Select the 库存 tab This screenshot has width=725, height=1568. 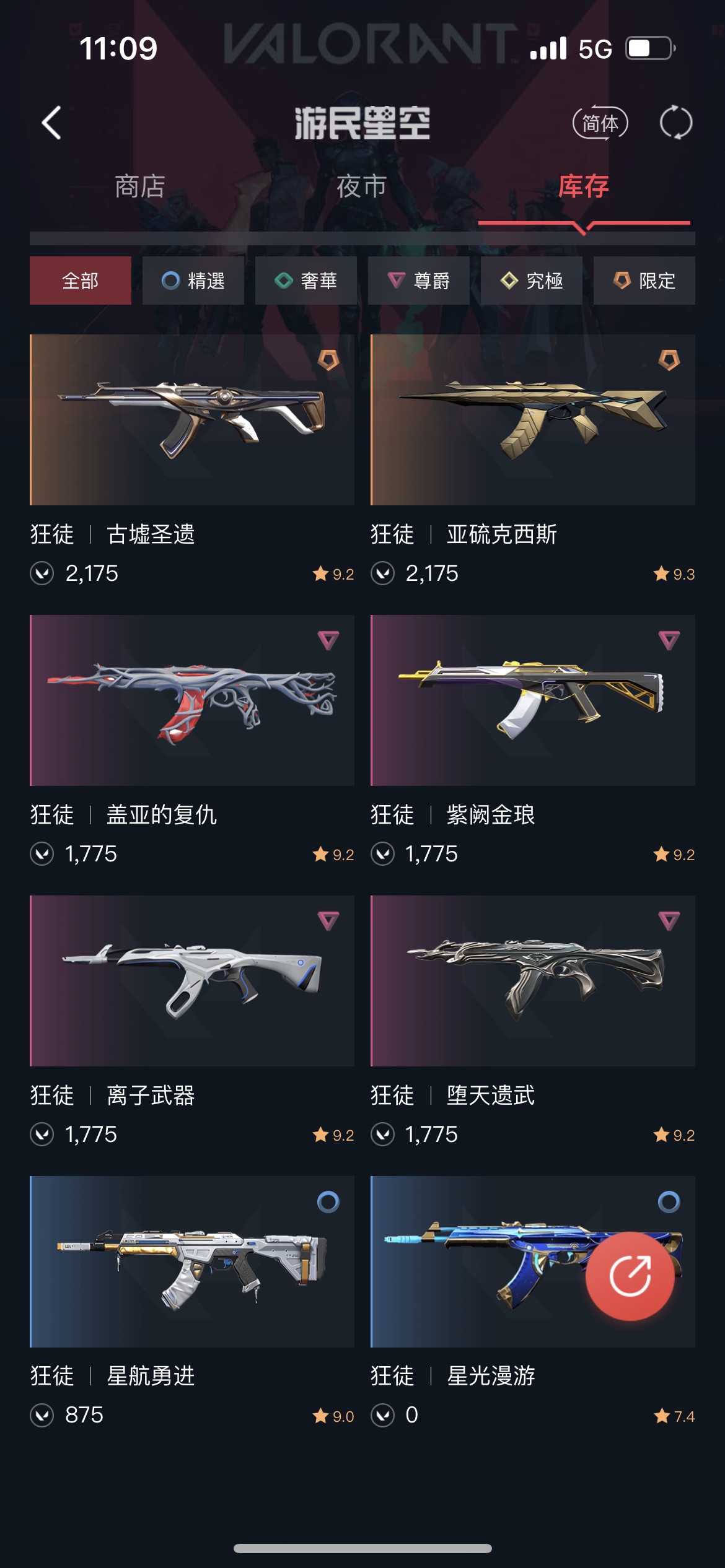click(x=584, y=186)
